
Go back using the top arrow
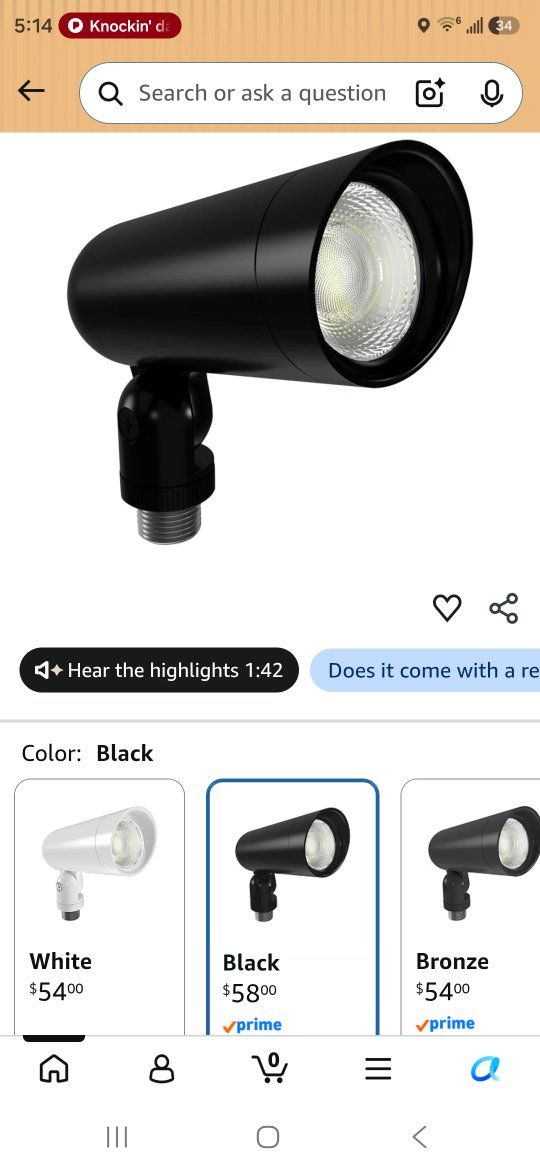tap(31, 91)
